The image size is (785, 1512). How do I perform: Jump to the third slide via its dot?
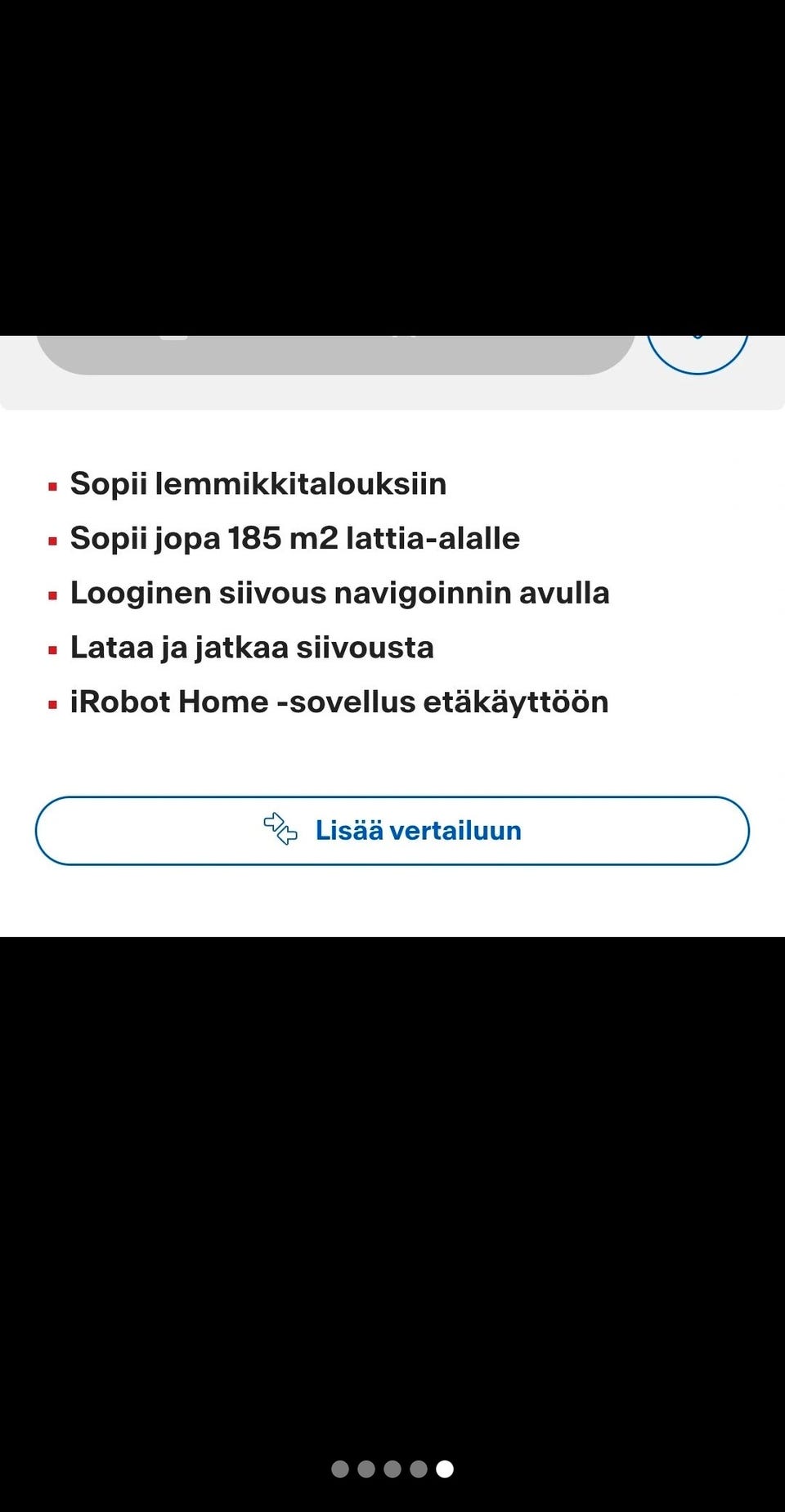[392, 1469]
